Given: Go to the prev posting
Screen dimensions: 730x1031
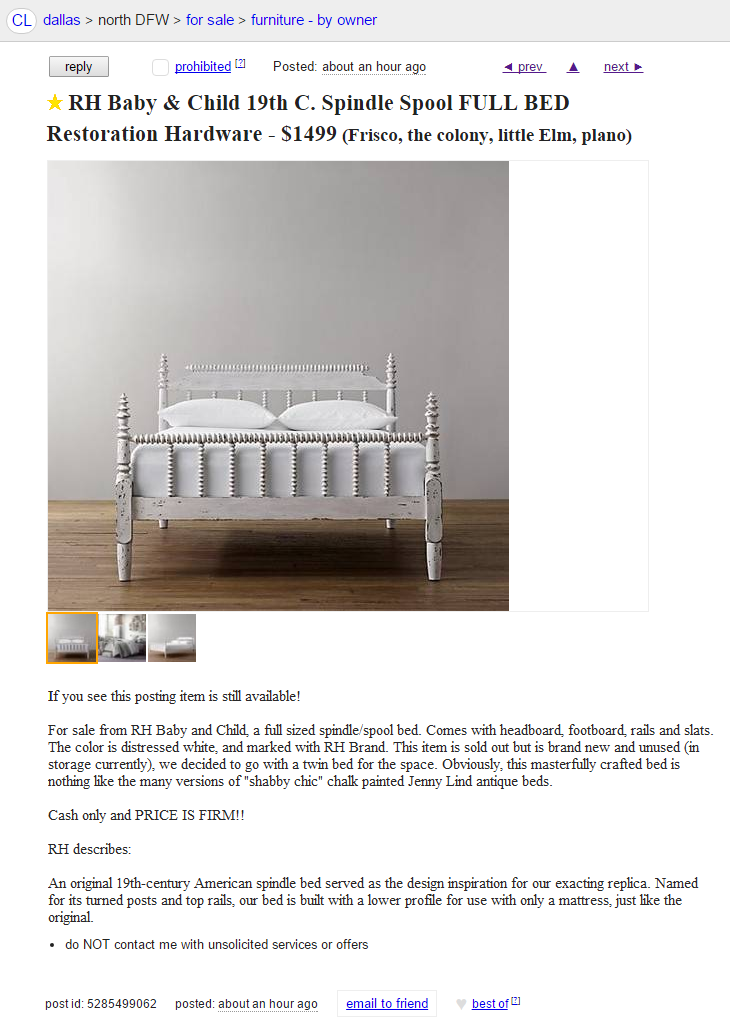Looking at the screenshot, I should tap(524, 66).
